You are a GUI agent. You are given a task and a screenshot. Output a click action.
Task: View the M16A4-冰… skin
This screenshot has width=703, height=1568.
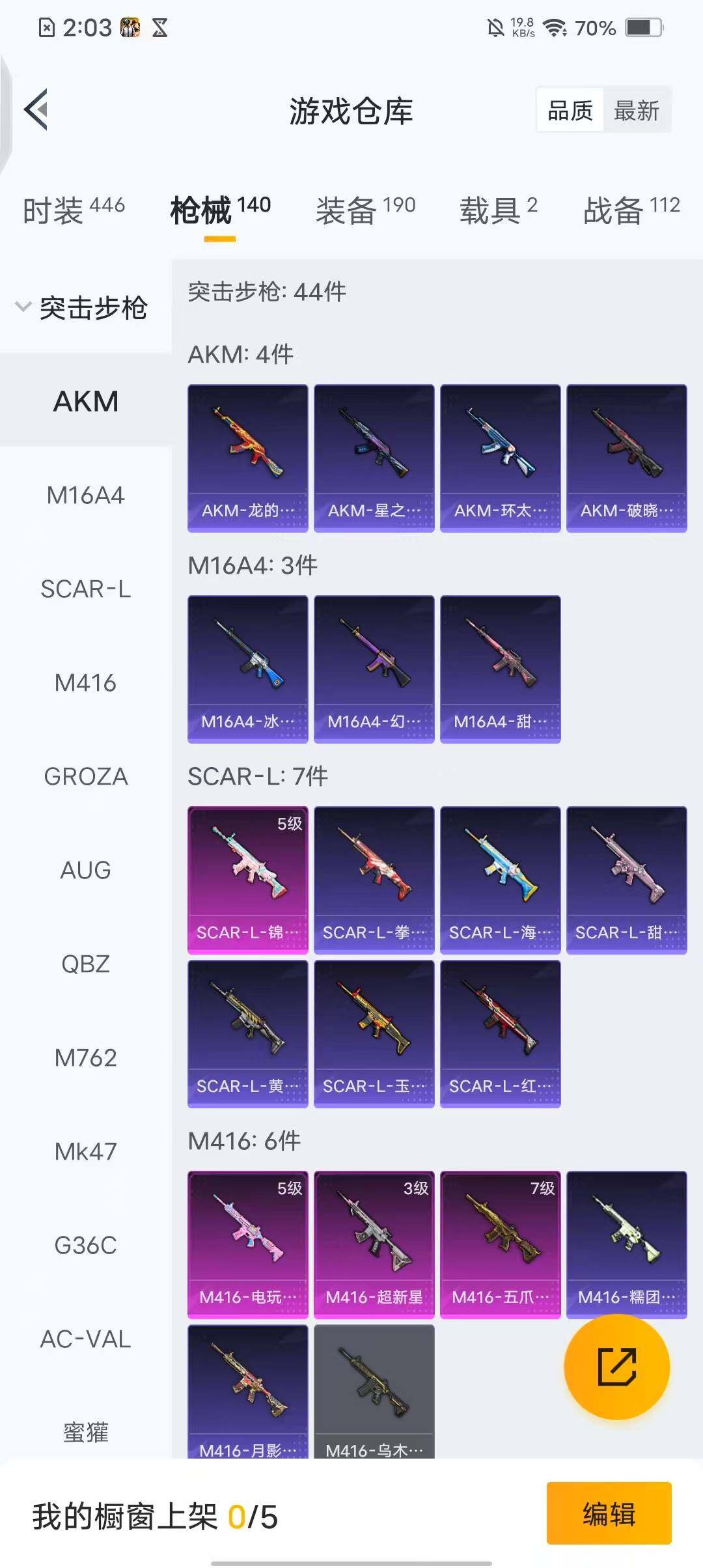pos(248,669)
